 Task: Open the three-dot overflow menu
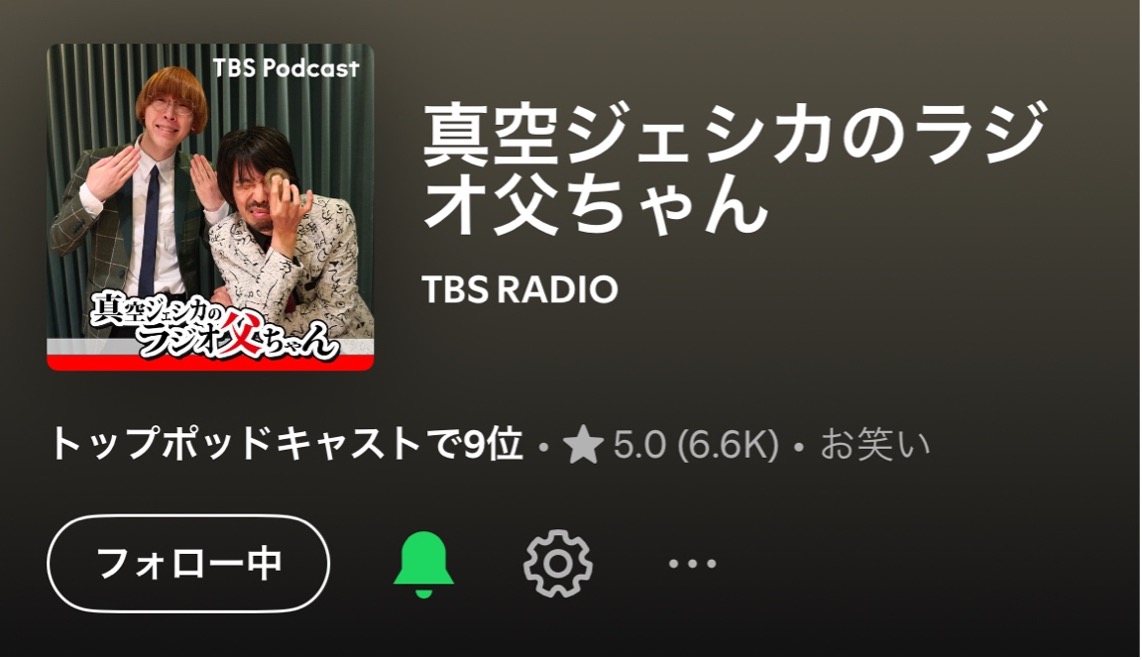[x=692, y=564]
